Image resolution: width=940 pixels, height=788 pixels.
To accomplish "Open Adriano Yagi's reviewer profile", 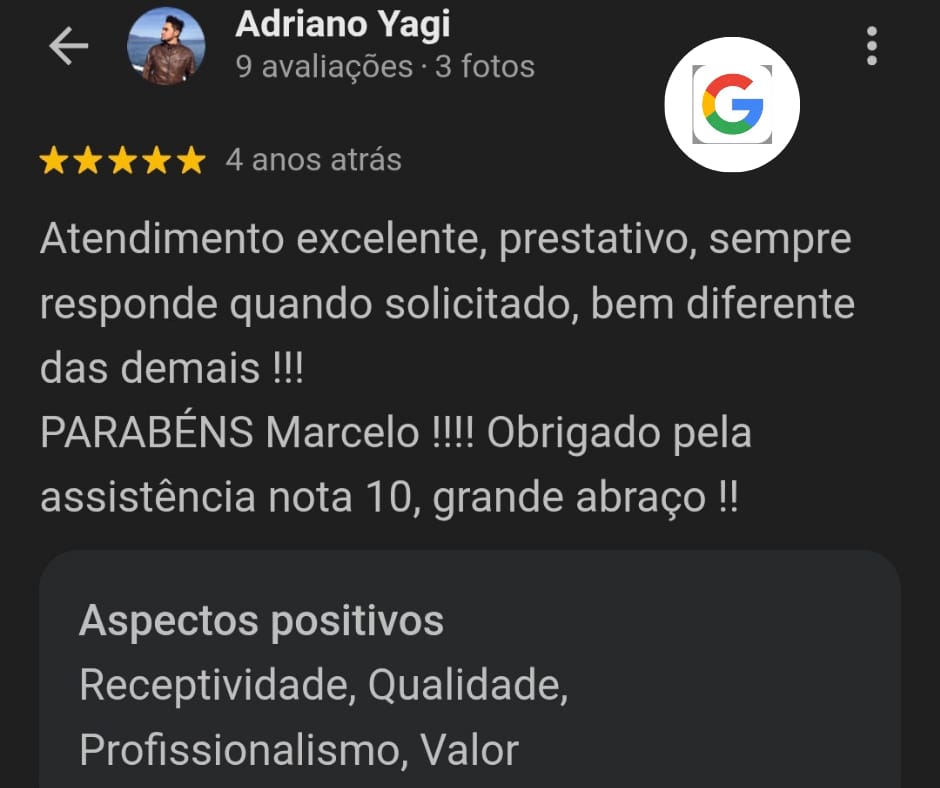I will [343, 24].
